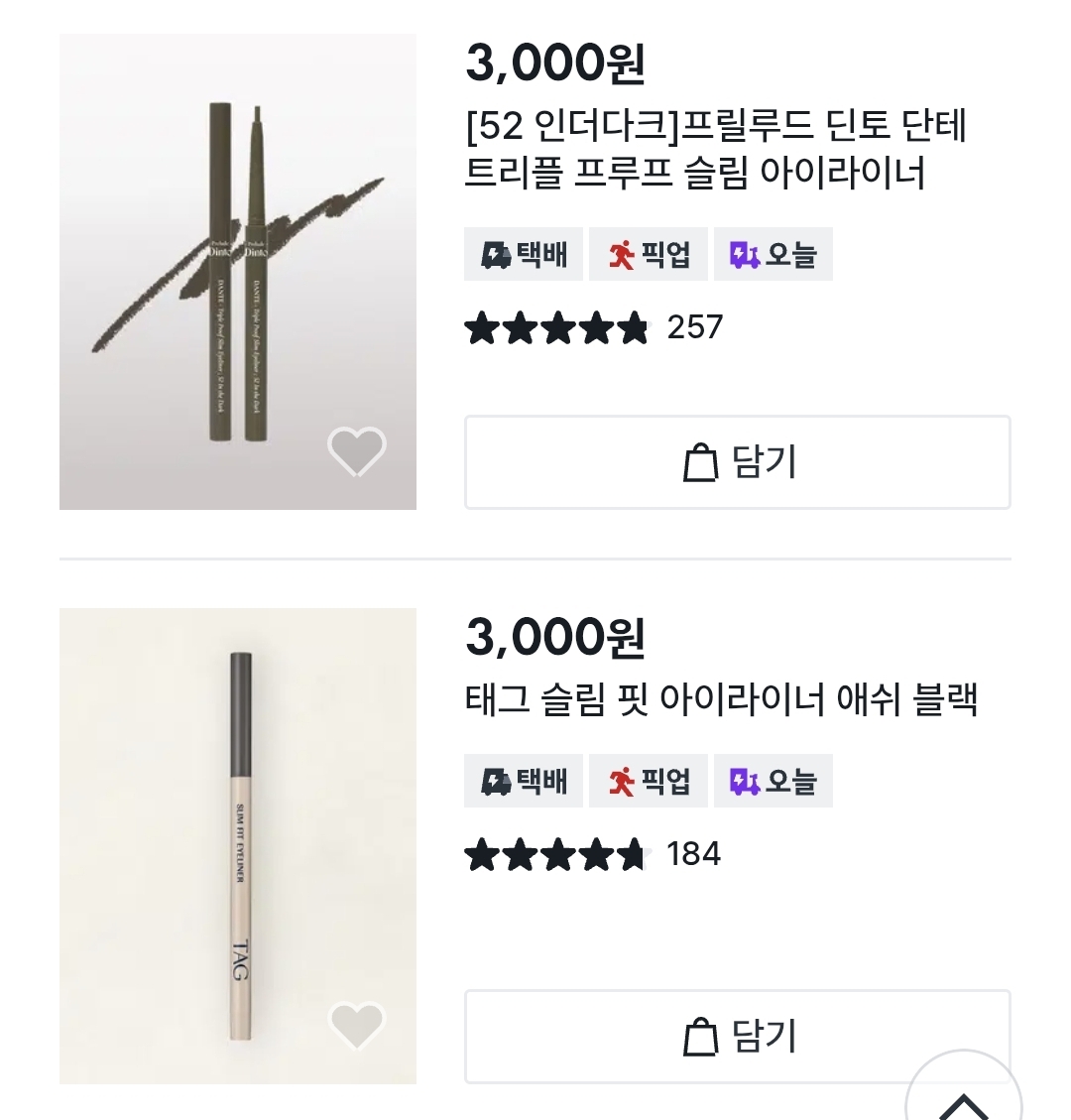Open the 태그 슬림 핏 아이라이너 title
This screenshot has height=1120, width=1071.
pyautogui.click(x=721, y=699)
